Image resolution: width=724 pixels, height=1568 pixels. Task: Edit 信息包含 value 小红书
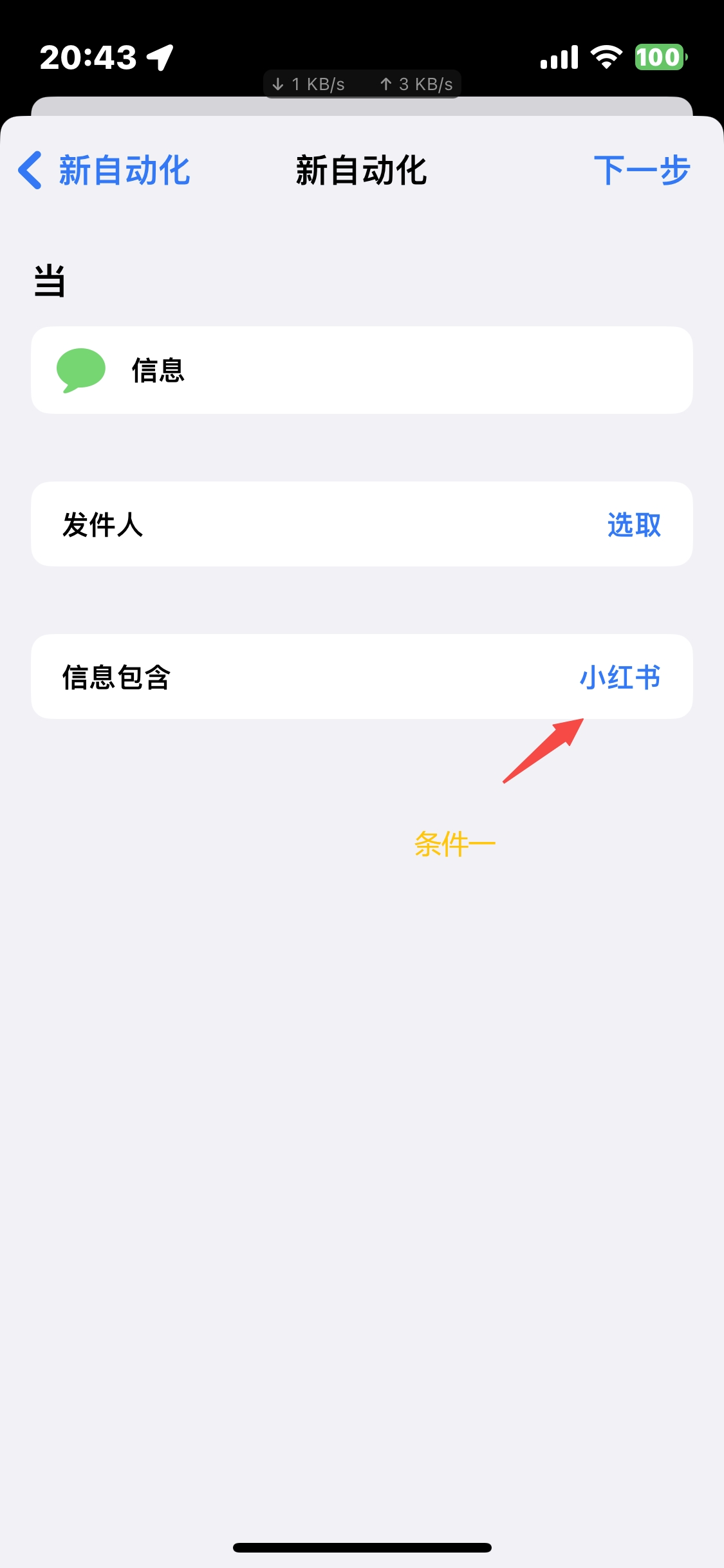pyautogui.click(x=620, y=677)
